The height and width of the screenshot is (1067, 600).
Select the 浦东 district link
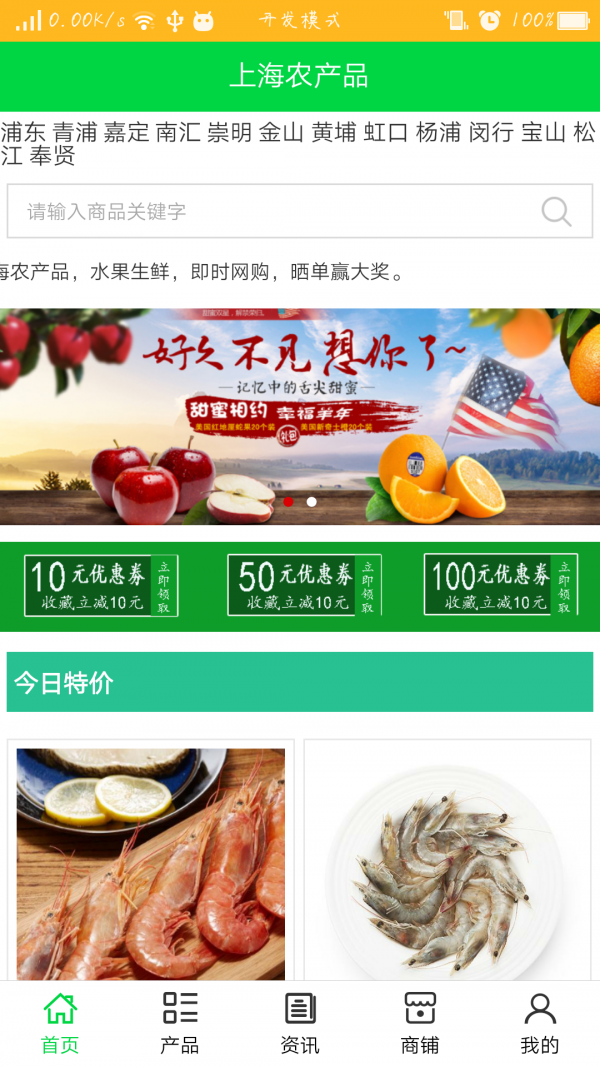tap(23, 132)
